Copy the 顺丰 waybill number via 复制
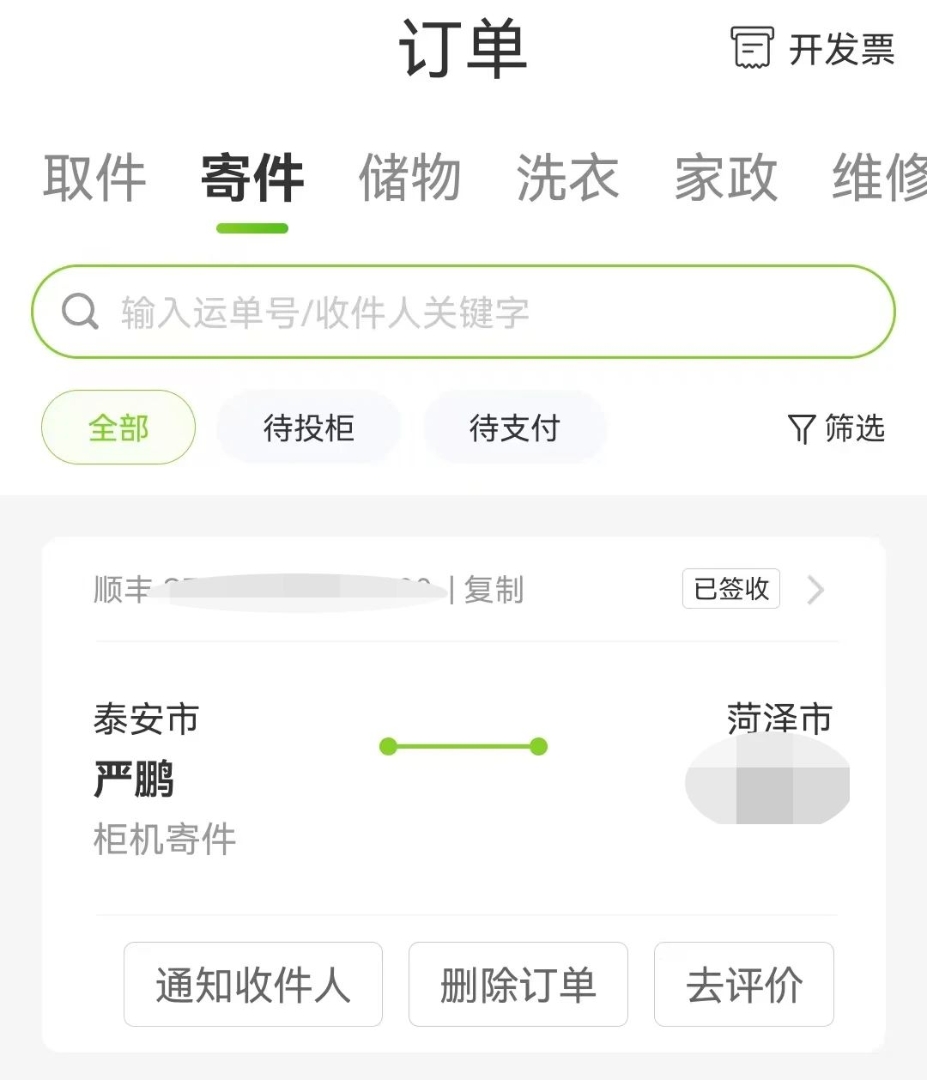The image size is (927, 1080). click(494, 591)
